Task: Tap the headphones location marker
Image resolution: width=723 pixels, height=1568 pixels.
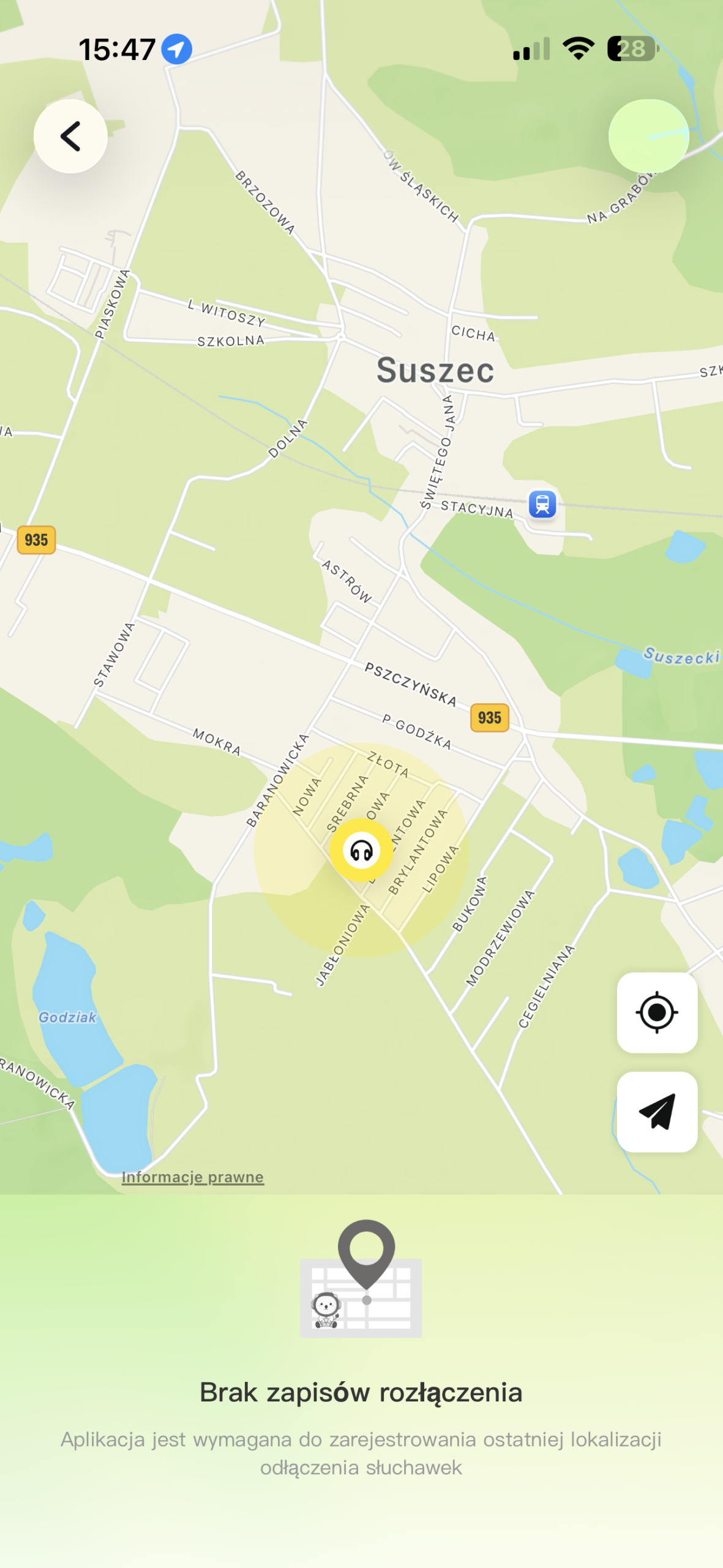Action: [x=361, y=850]
